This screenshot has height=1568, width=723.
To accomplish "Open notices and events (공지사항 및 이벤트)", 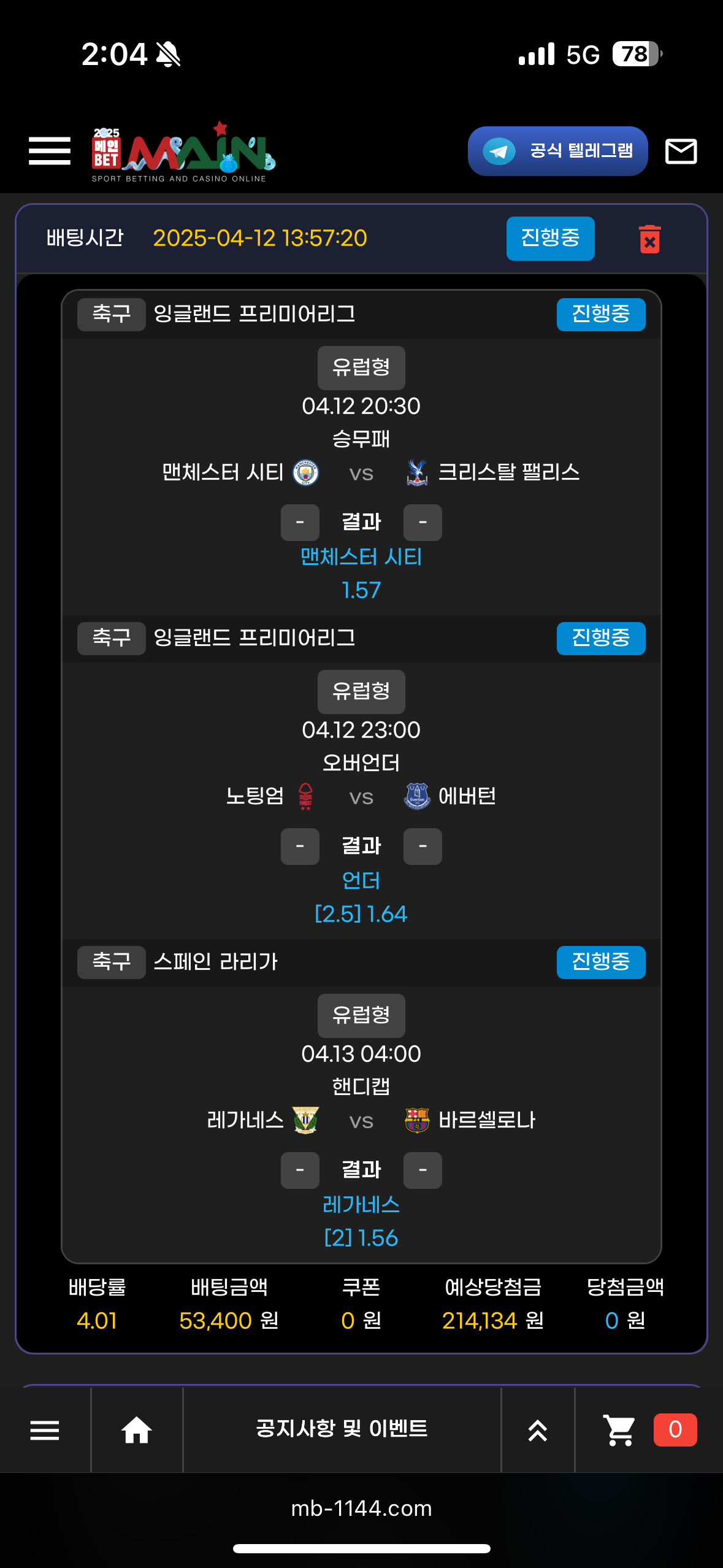I will [342, 1429].
